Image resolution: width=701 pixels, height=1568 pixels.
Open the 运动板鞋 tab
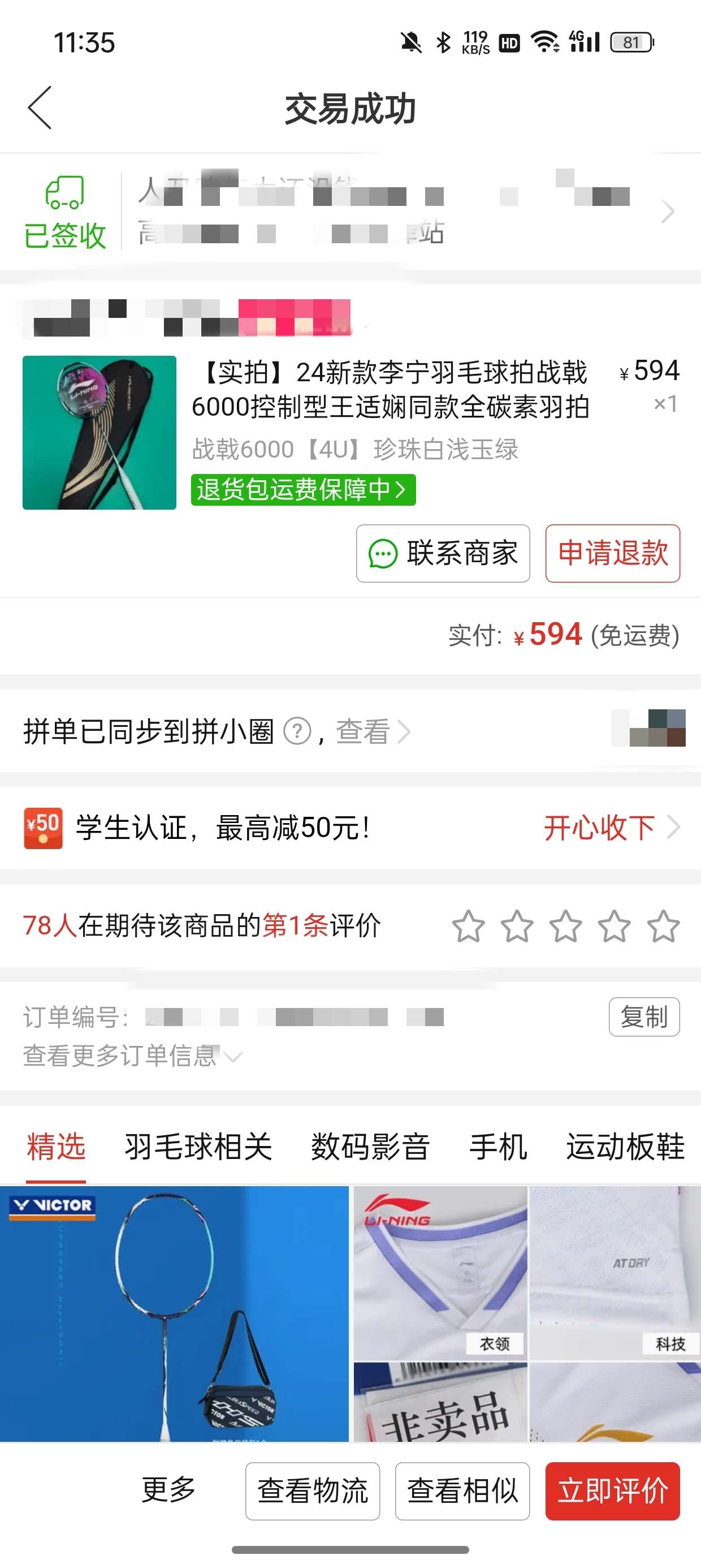click(626, 1147)
